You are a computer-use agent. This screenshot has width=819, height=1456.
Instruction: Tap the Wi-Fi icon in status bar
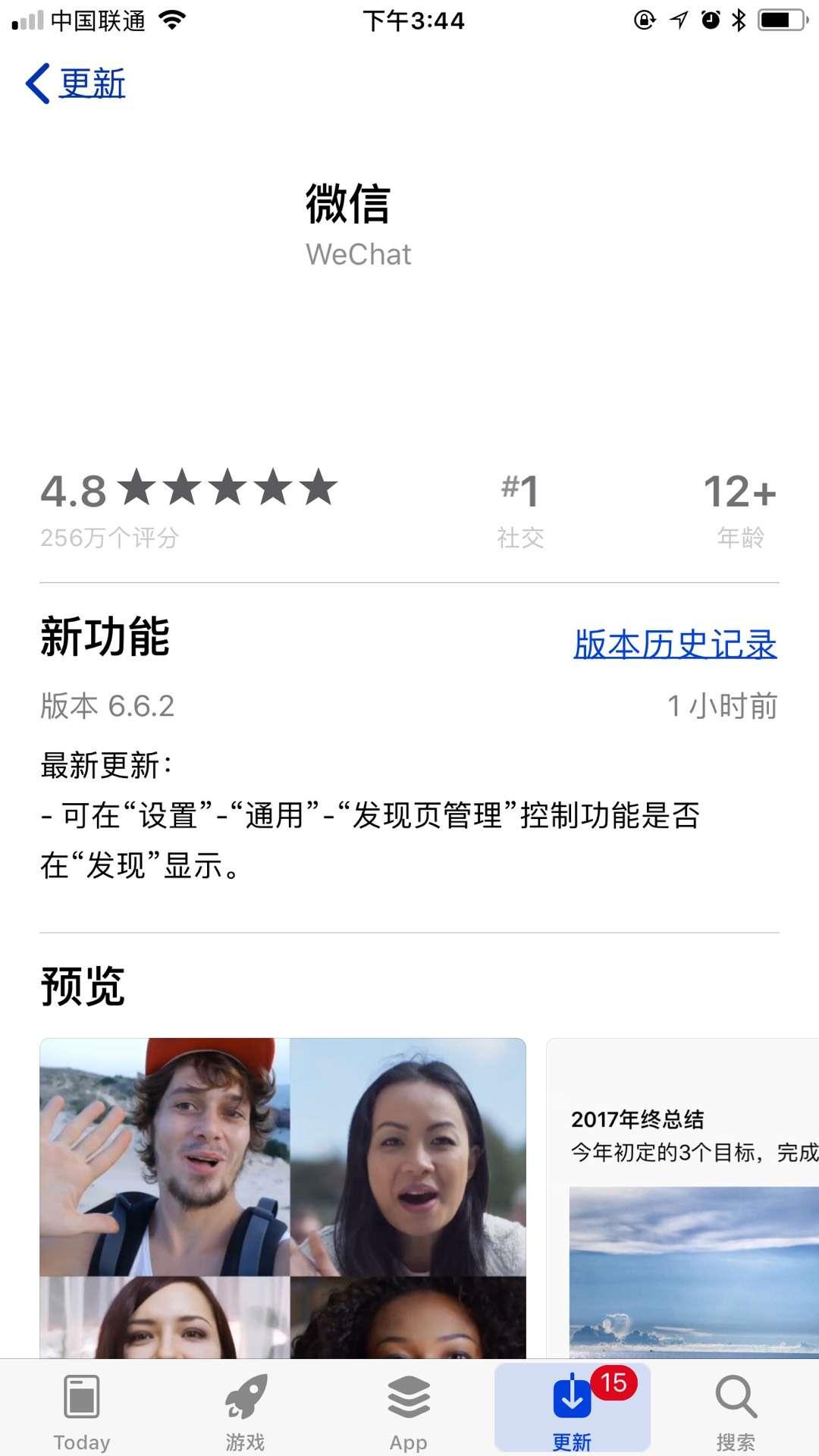[x=173, y=20]
